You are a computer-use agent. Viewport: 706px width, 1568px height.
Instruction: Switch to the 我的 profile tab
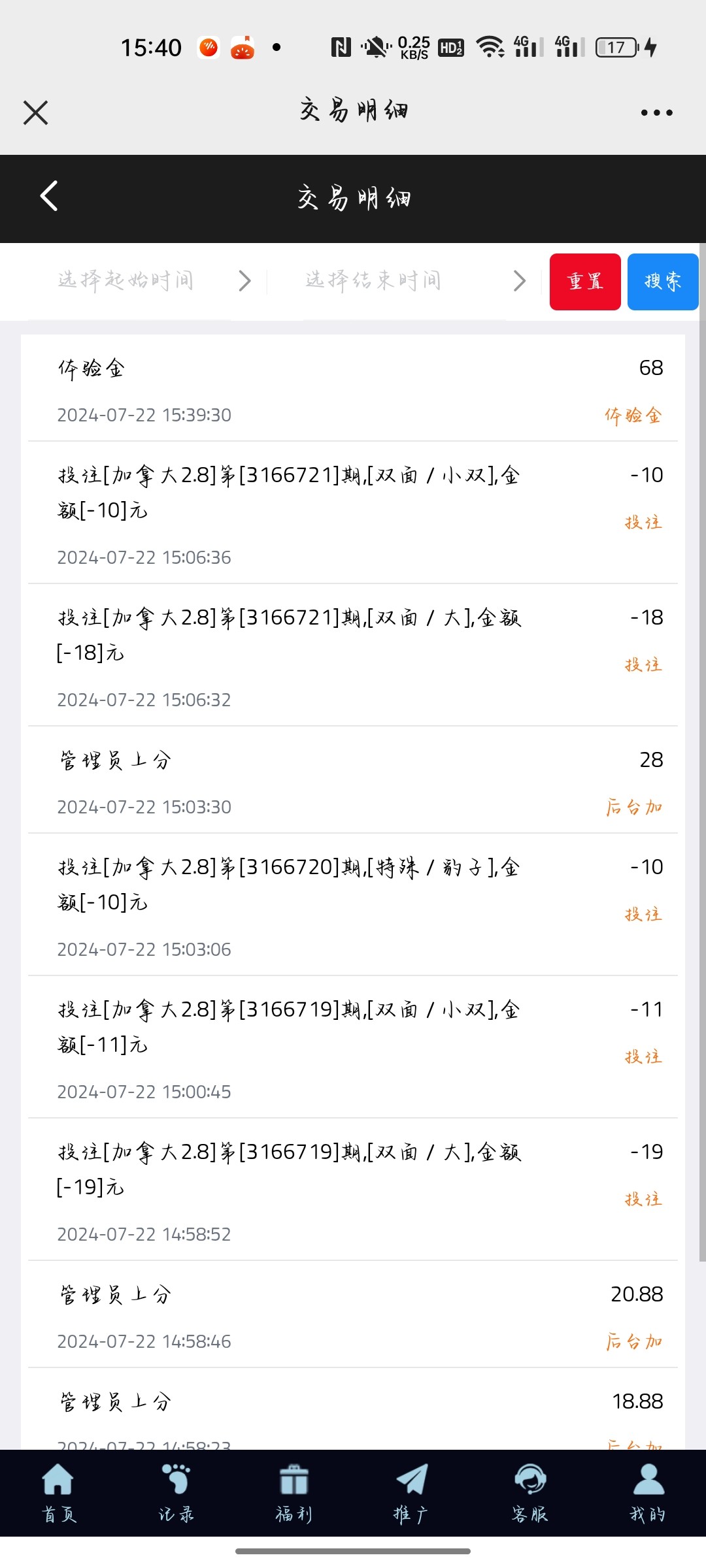(x=648, y=1493)
